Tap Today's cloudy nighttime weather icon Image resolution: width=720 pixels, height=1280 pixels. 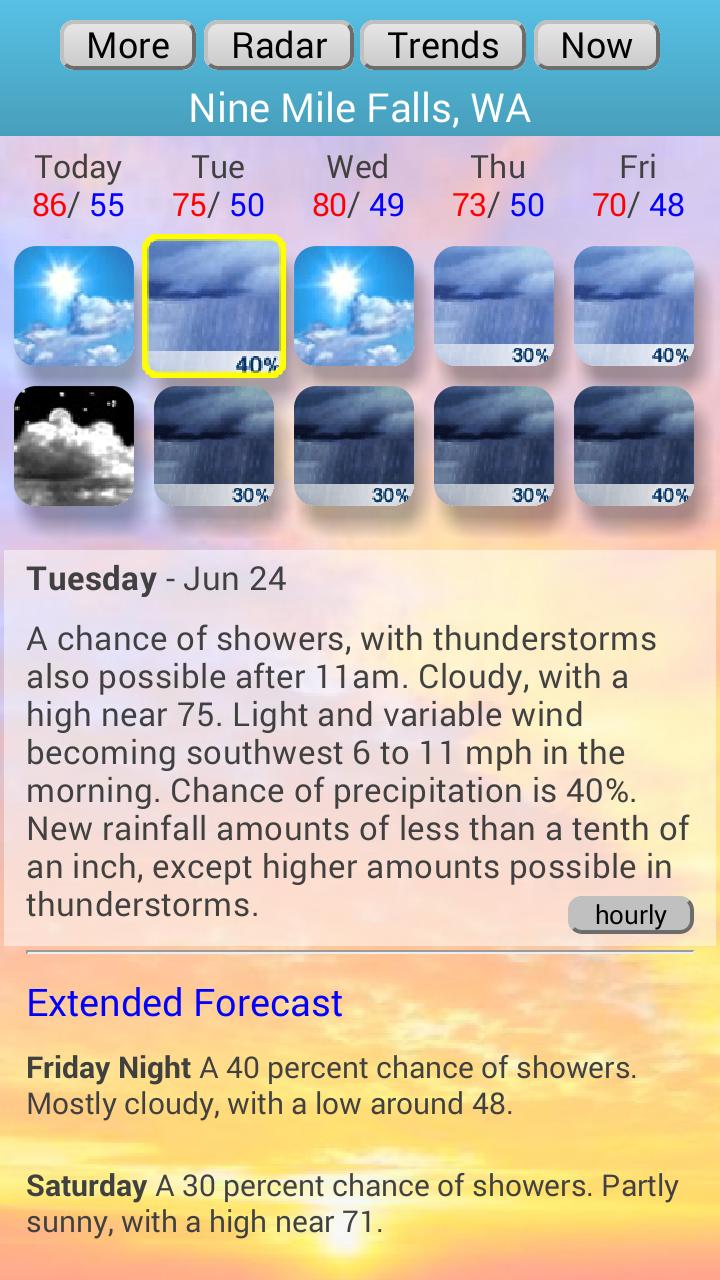coord(73,445)
